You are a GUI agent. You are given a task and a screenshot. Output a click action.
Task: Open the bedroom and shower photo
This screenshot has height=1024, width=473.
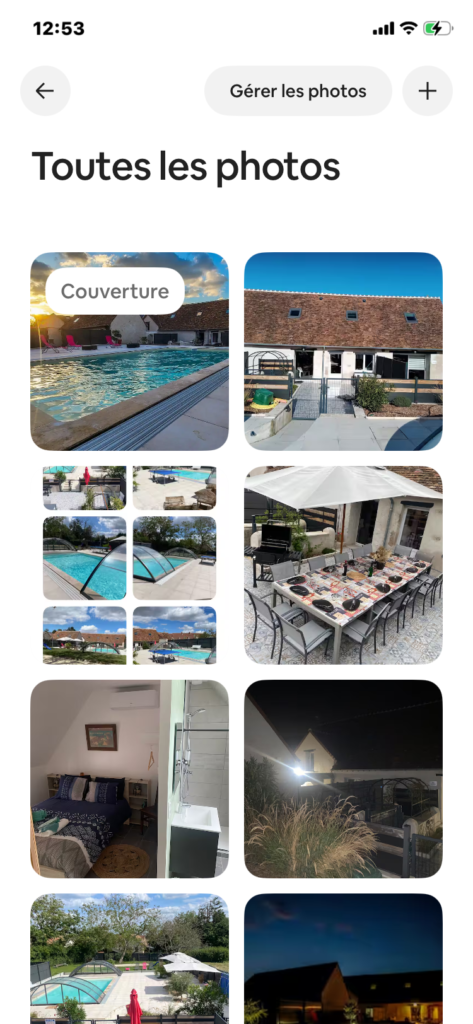129,779
